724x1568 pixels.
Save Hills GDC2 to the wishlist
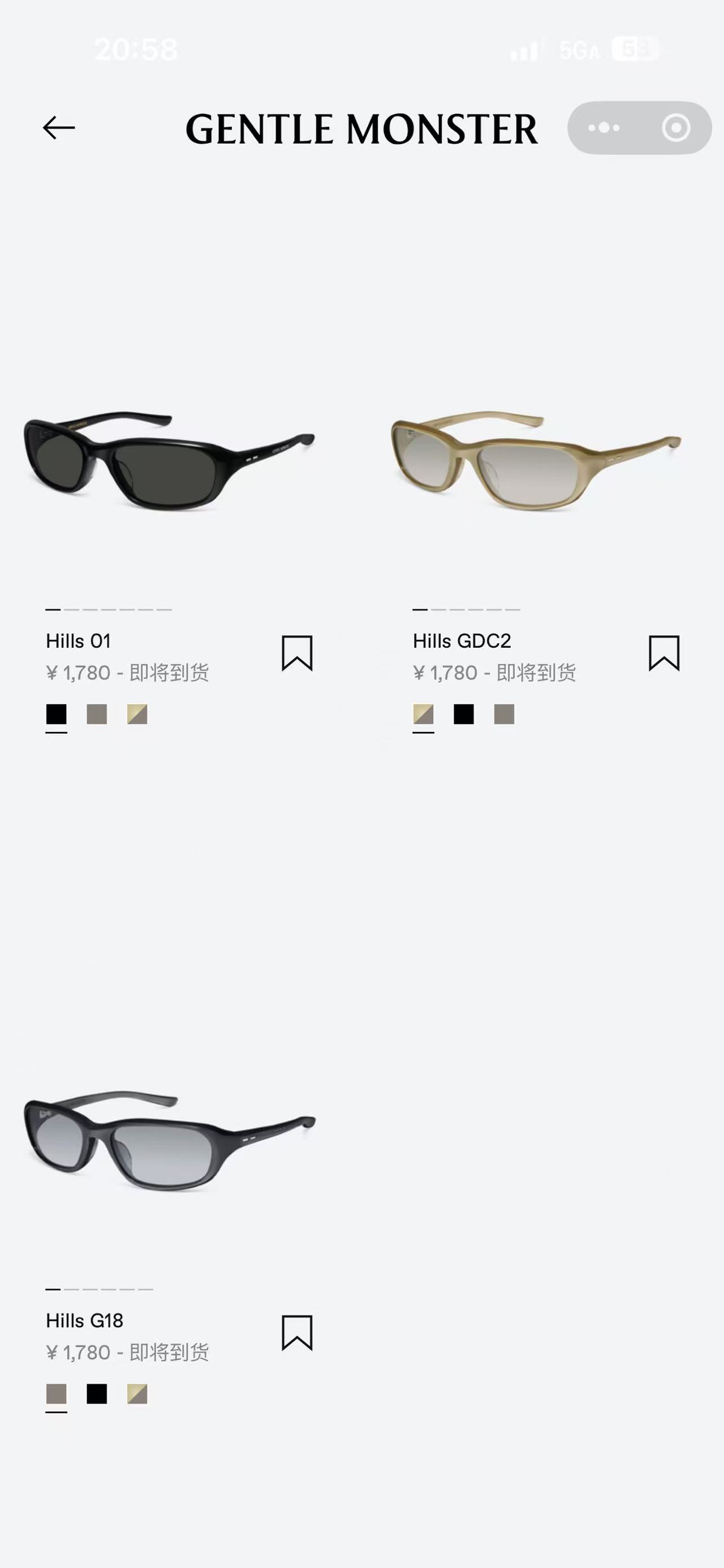pos(663,653)
